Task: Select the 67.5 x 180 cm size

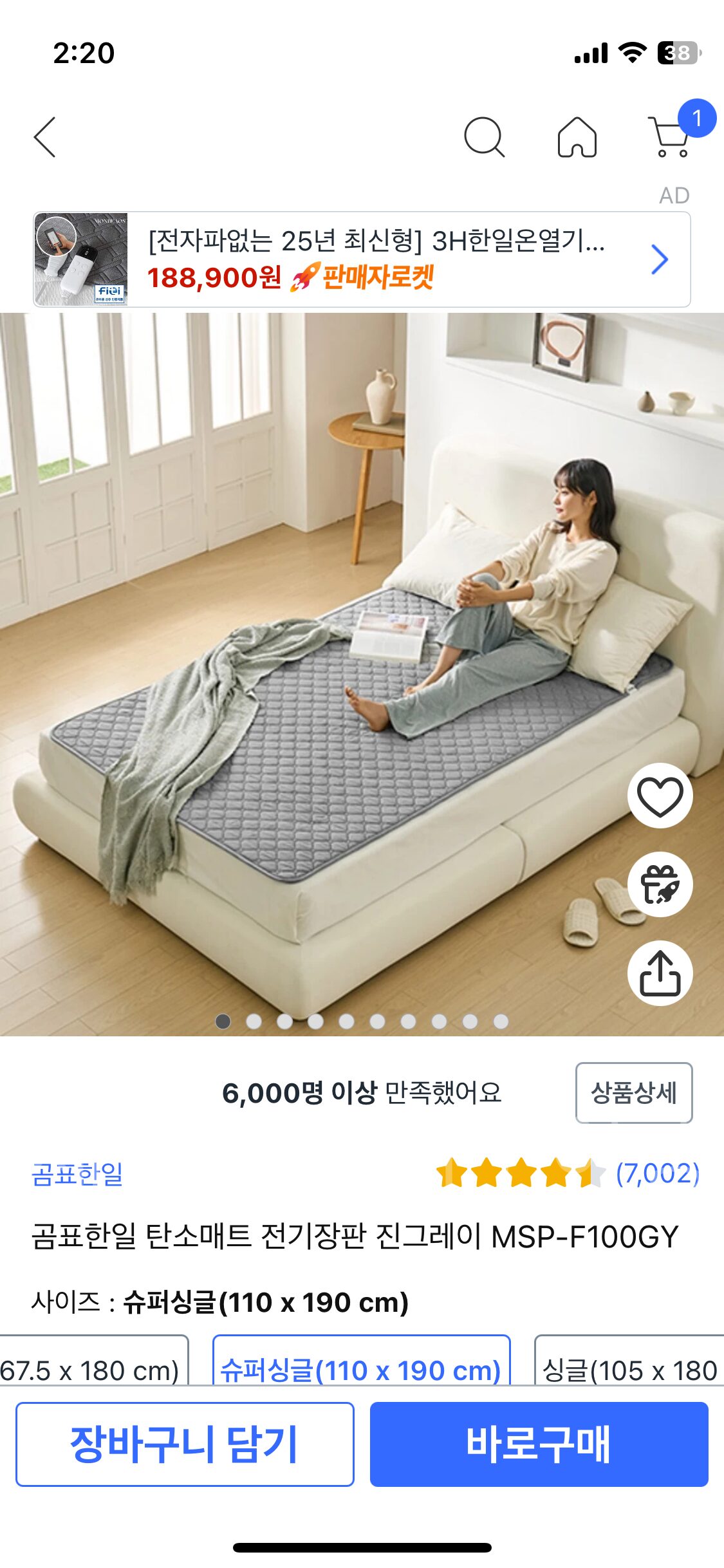Action: (x=94, y=1360)
